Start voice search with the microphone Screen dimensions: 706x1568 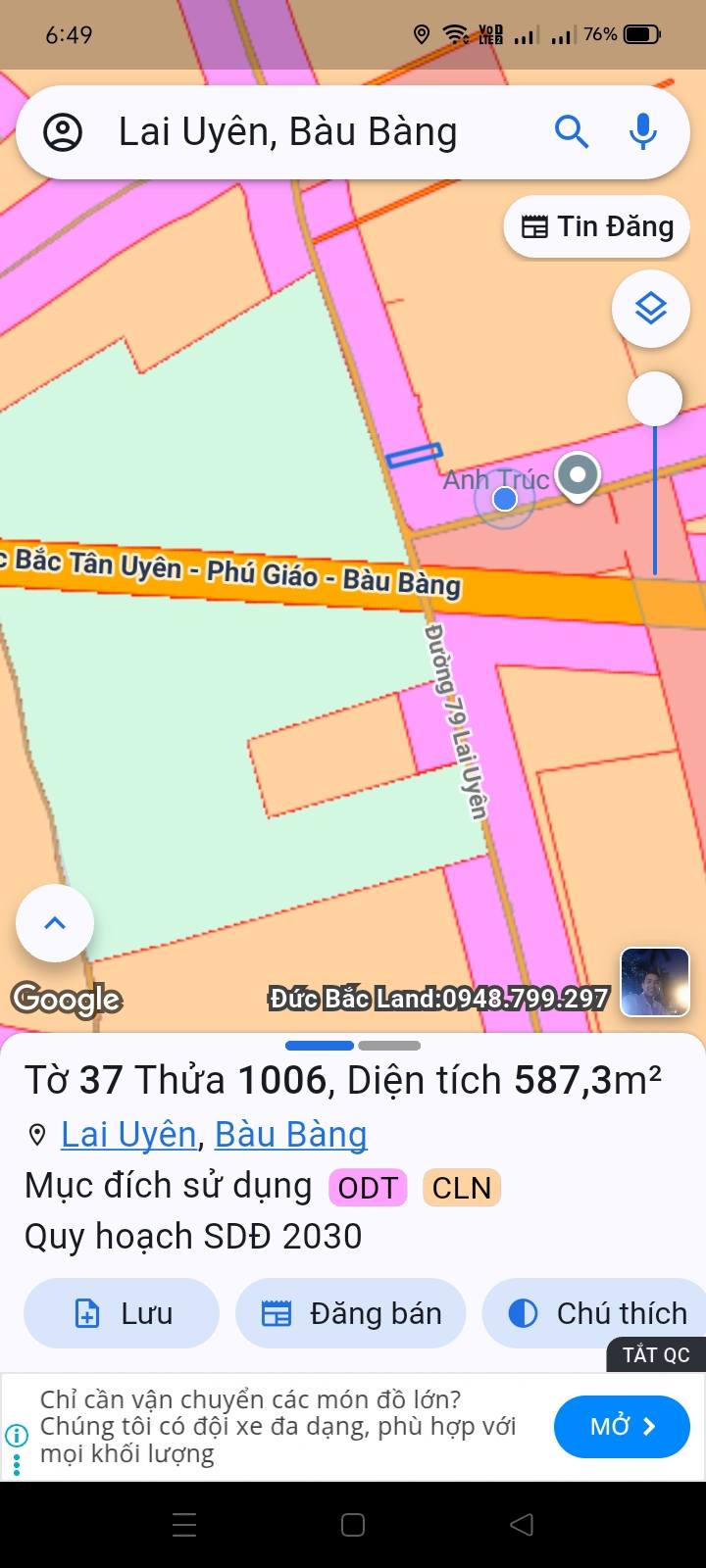point(643,131)
